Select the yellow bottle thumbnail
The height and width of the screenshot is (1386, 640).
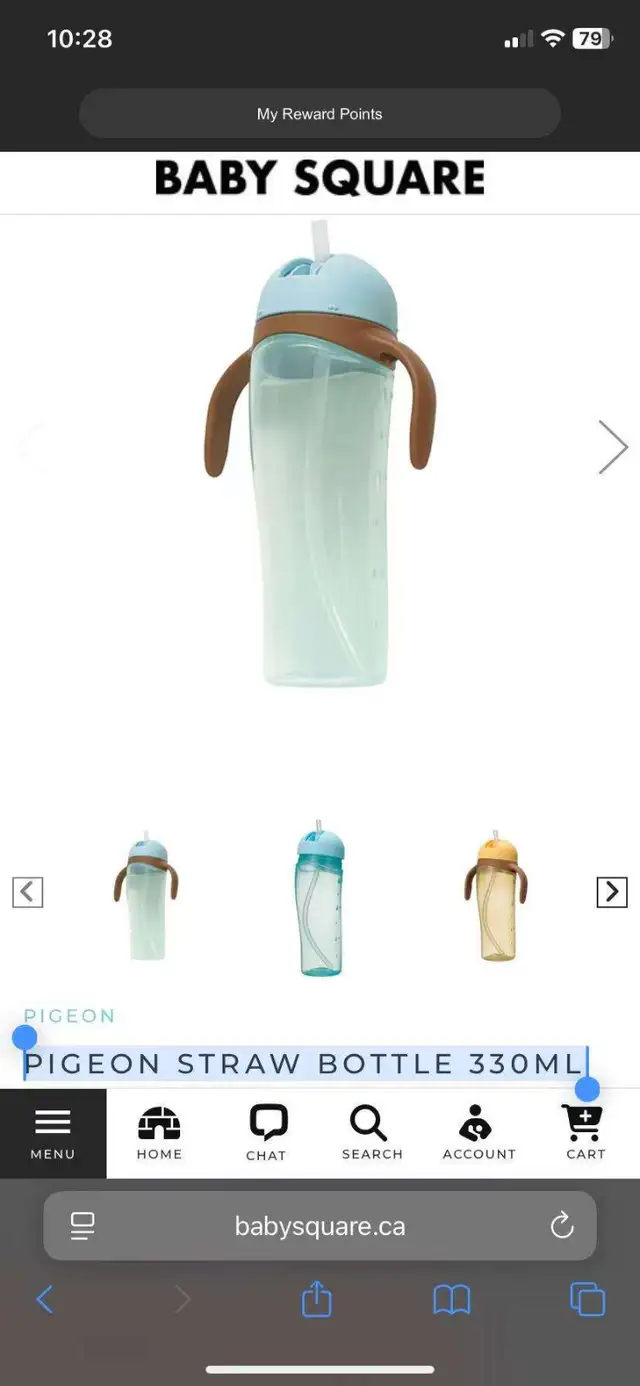click(496, 896)
